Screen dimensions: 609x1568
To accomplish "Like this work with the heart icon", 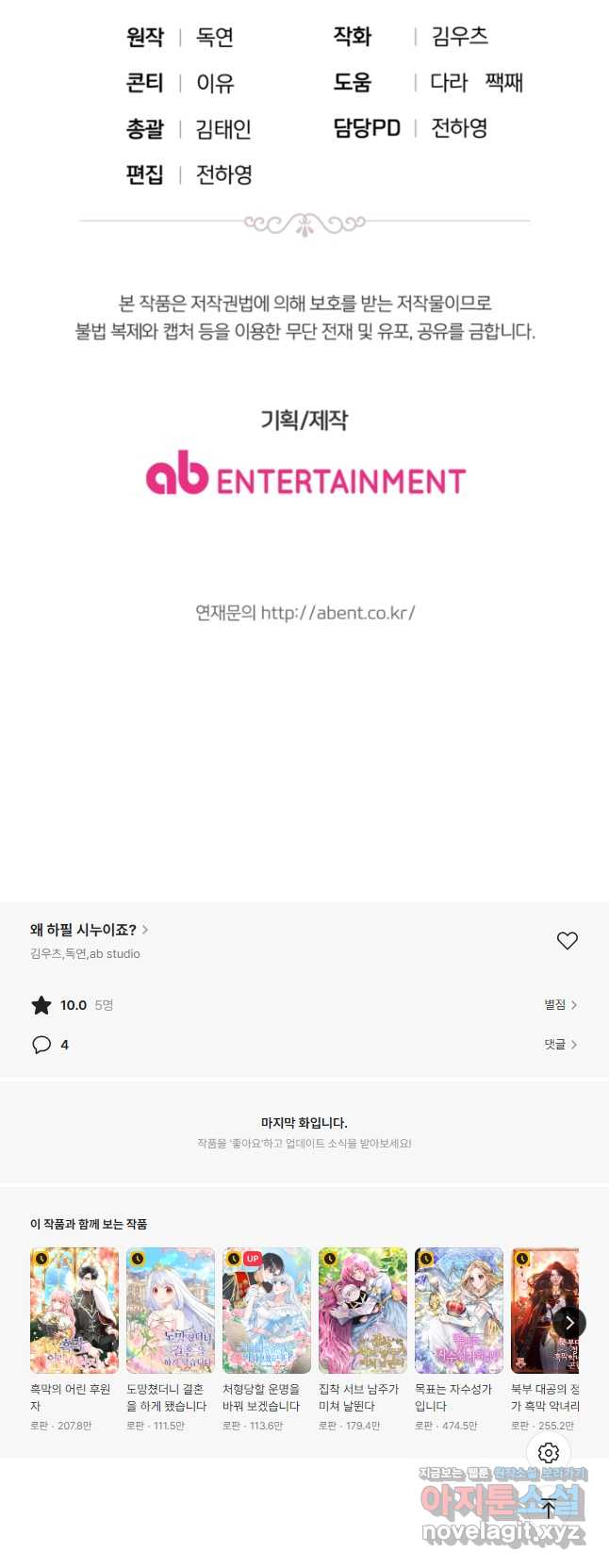I will point(567,940).
